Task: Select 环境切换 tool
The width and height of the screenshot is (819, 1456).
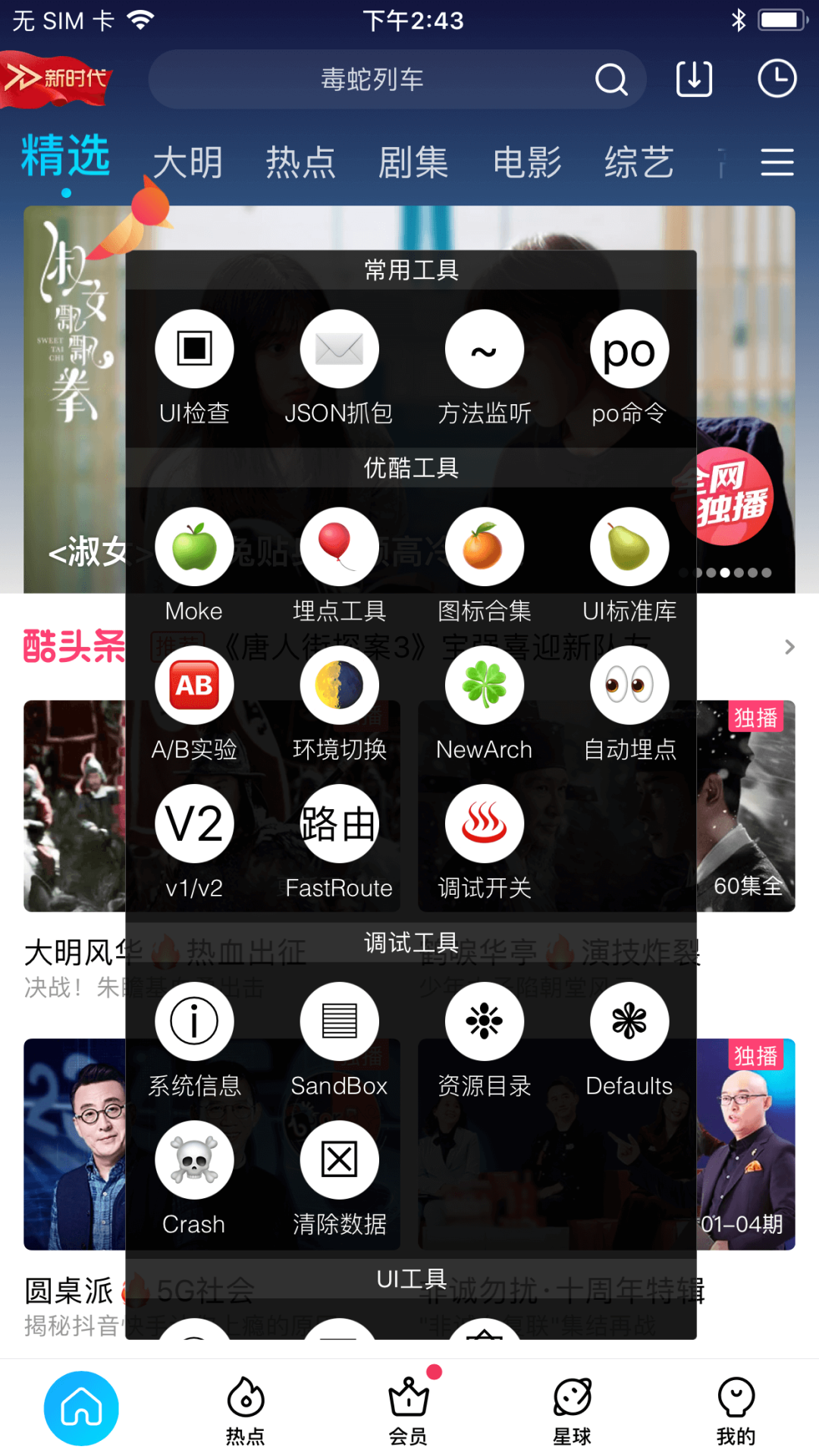Action: pos(339,686)
